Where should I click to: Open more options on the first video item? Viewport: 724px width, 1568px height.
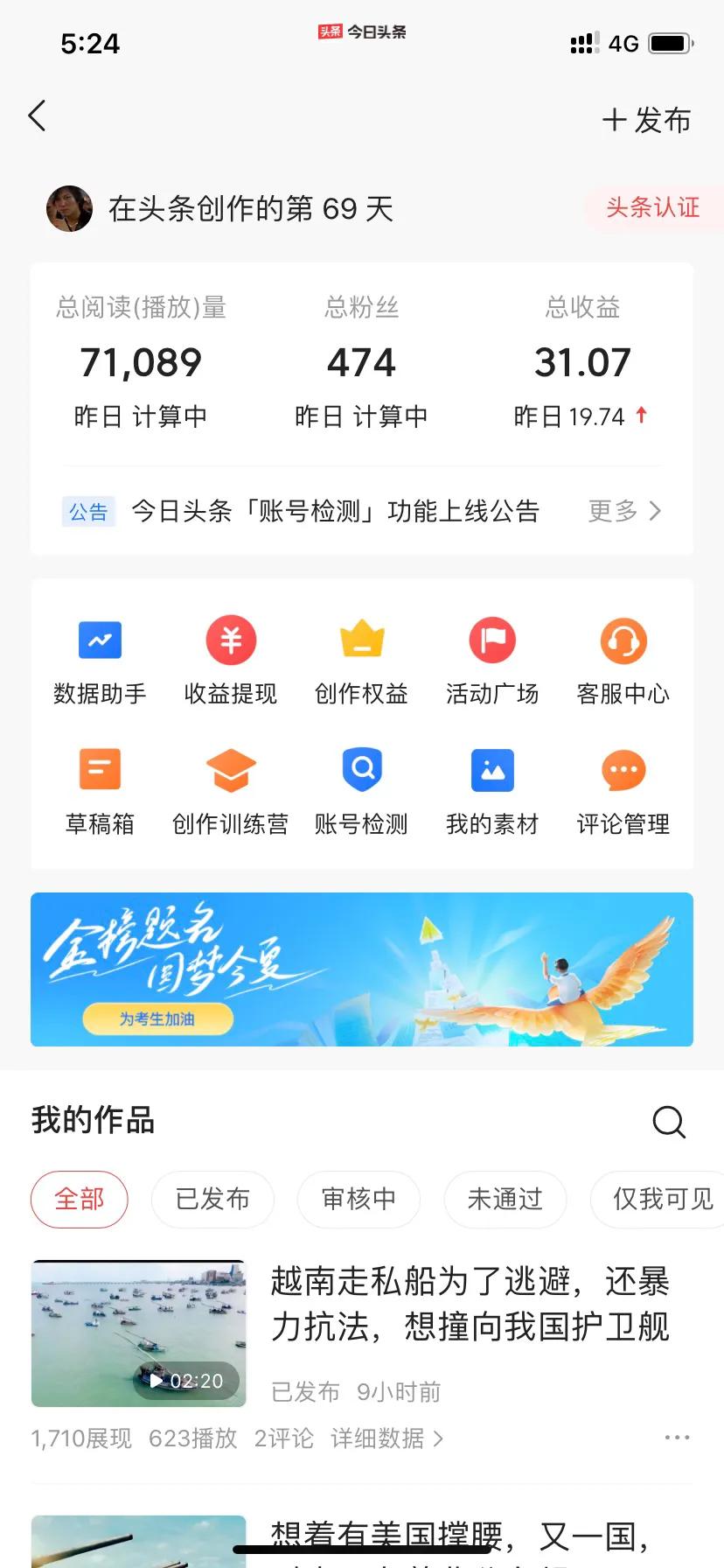[676, 1437]
